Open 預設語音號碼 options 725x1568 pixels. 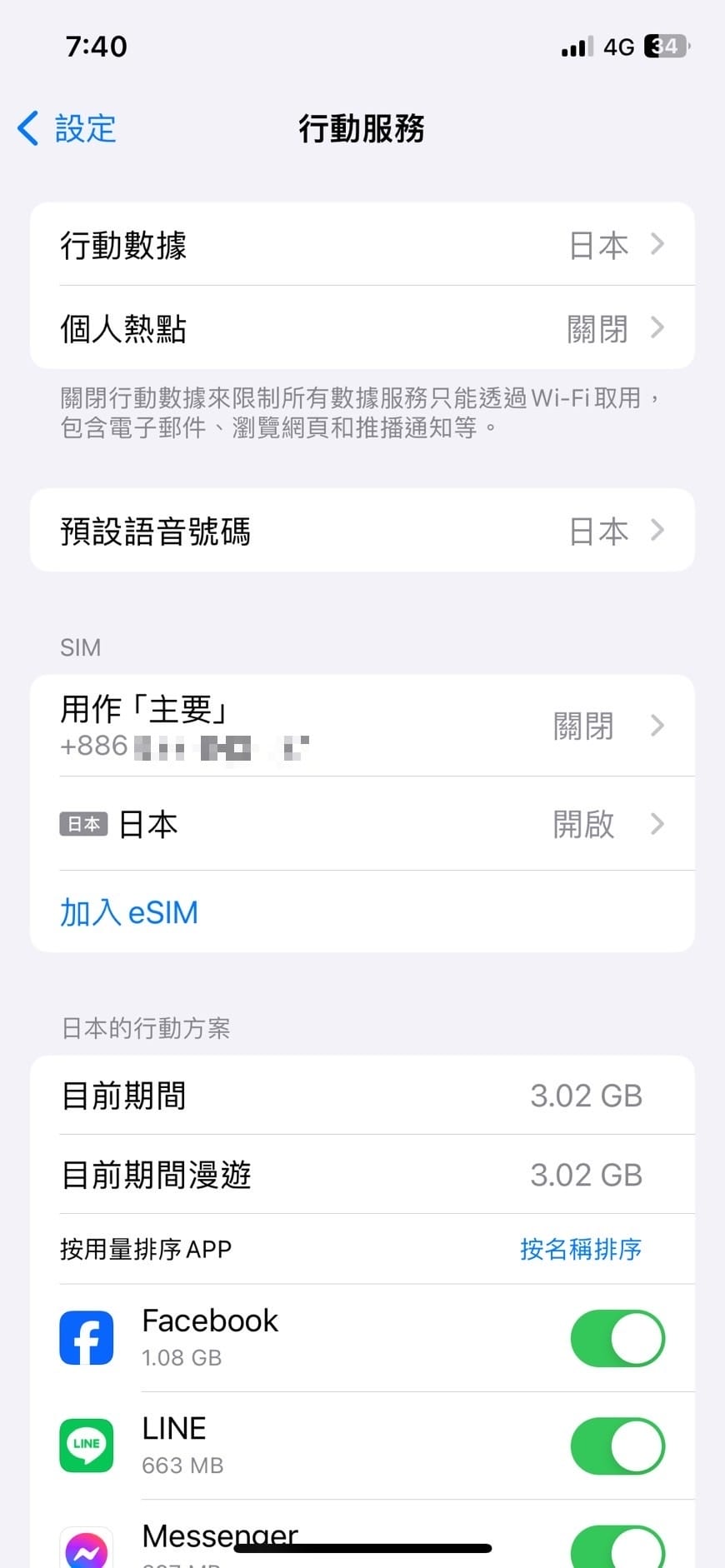(x=362, y=531)
